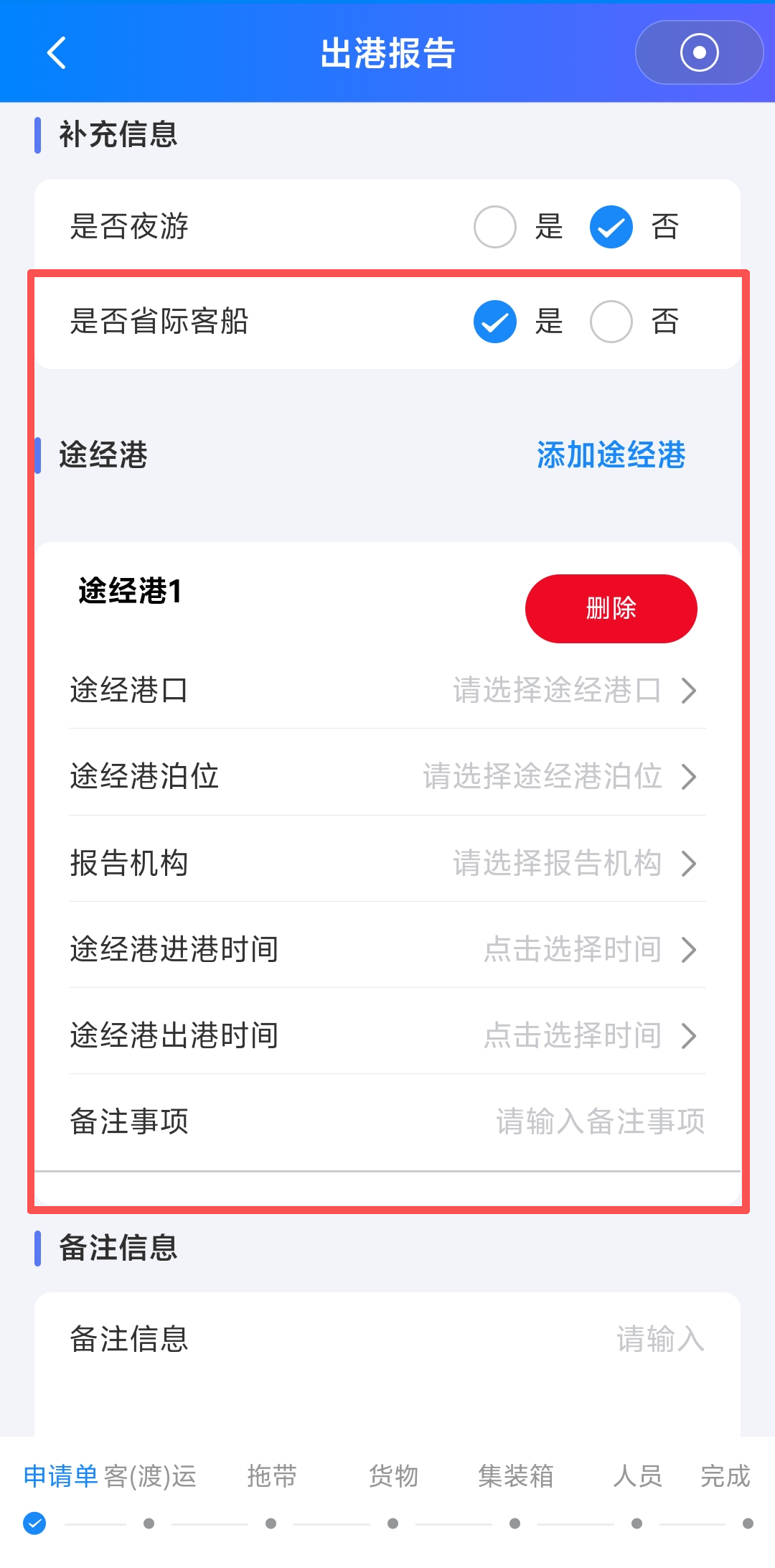Tap the mini-program capsule circle button

tap(699, 52)
